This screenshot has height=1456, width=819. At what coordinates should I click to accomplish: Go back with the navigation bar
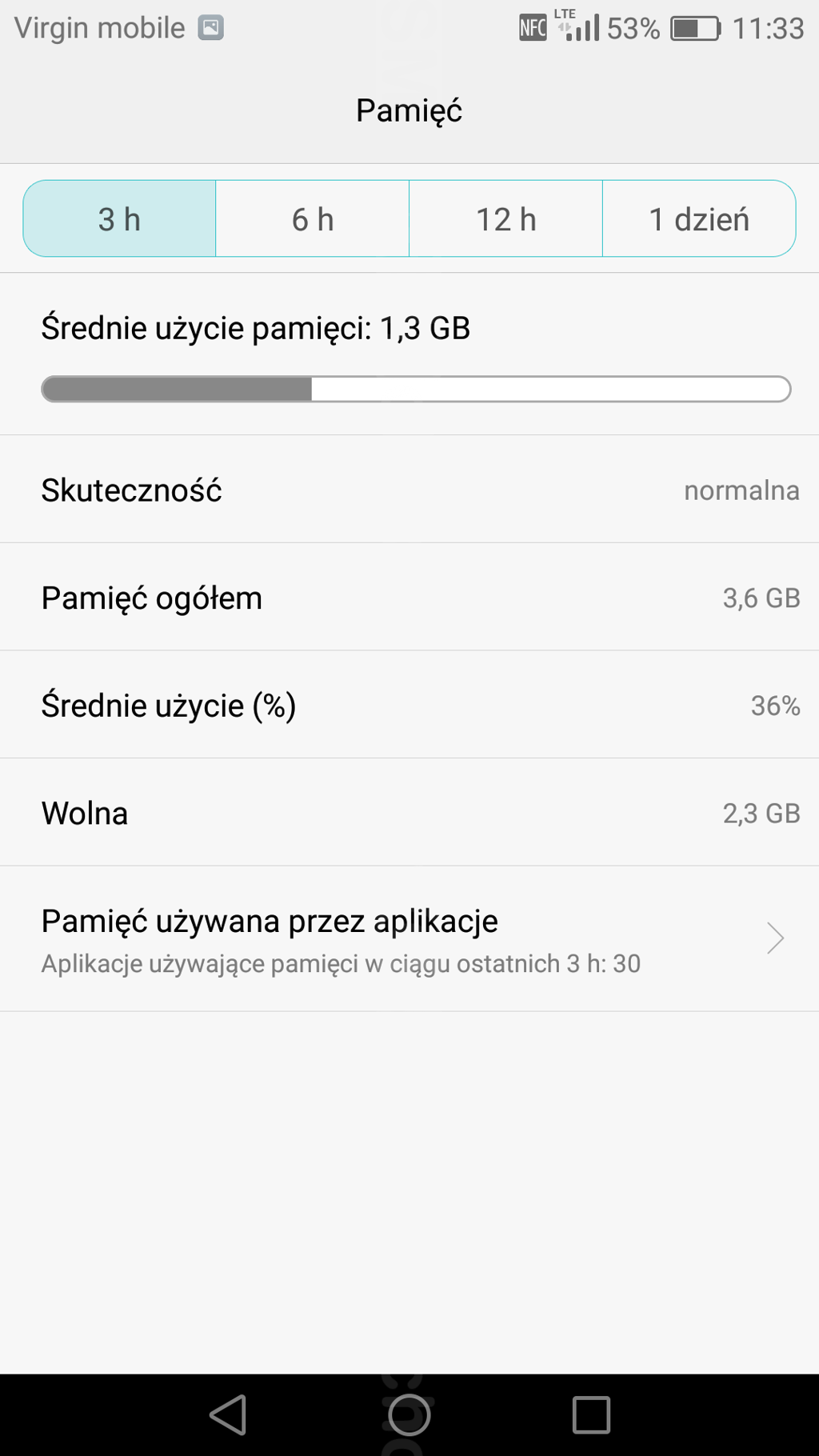coord(228,1414)
